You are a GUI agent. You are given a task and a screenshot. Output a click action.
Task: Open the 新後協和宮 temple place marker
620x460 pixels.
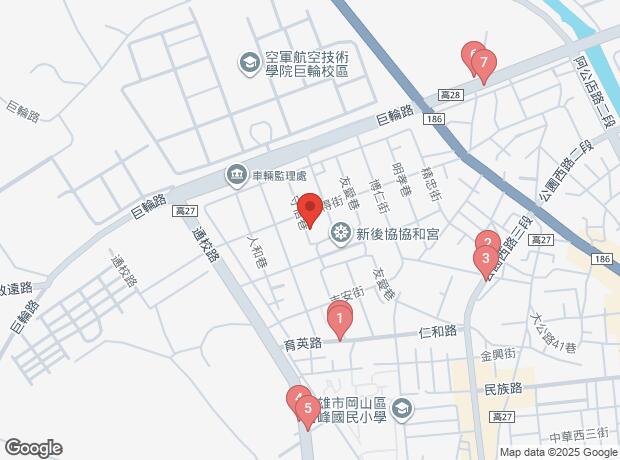(x=340, y=233)
